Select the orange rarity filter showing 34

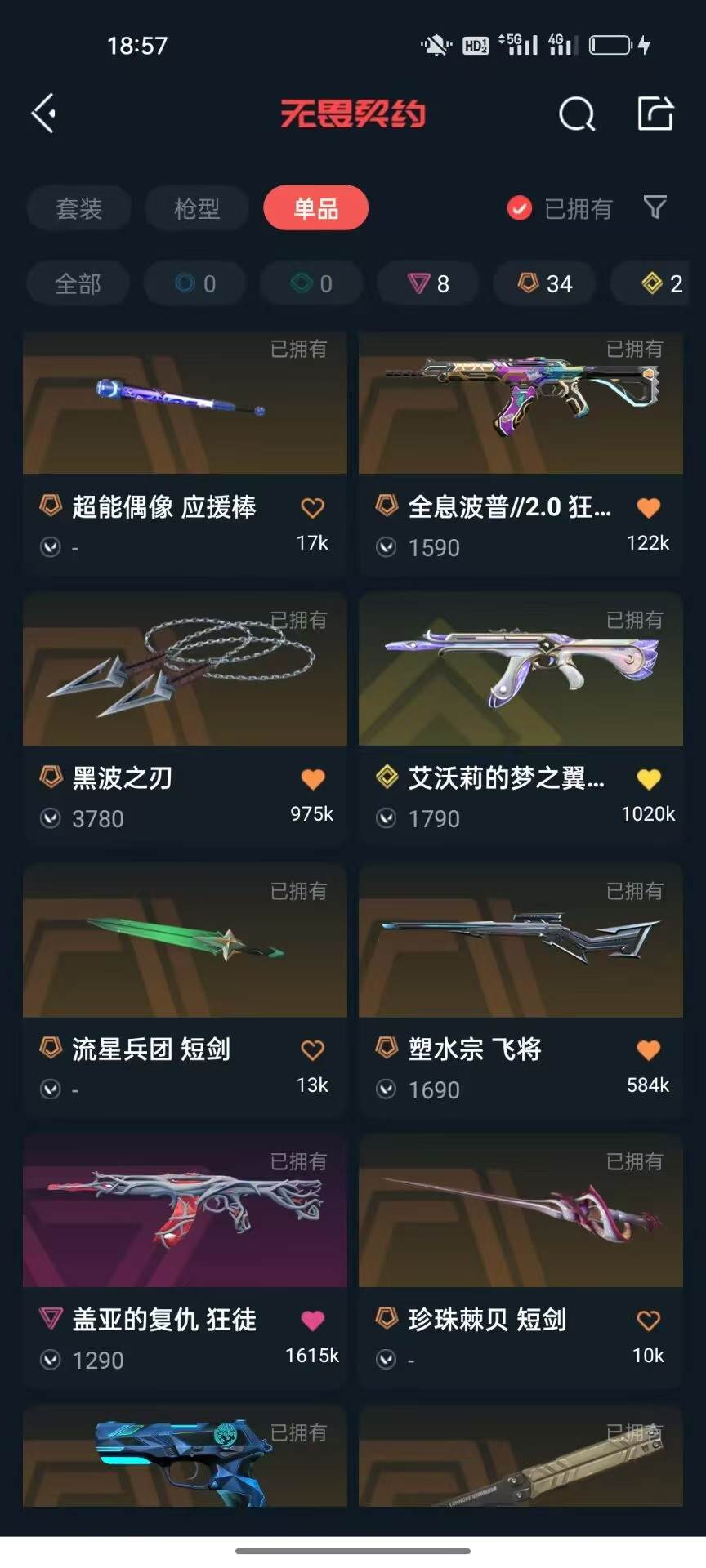[x=543, y=283]
